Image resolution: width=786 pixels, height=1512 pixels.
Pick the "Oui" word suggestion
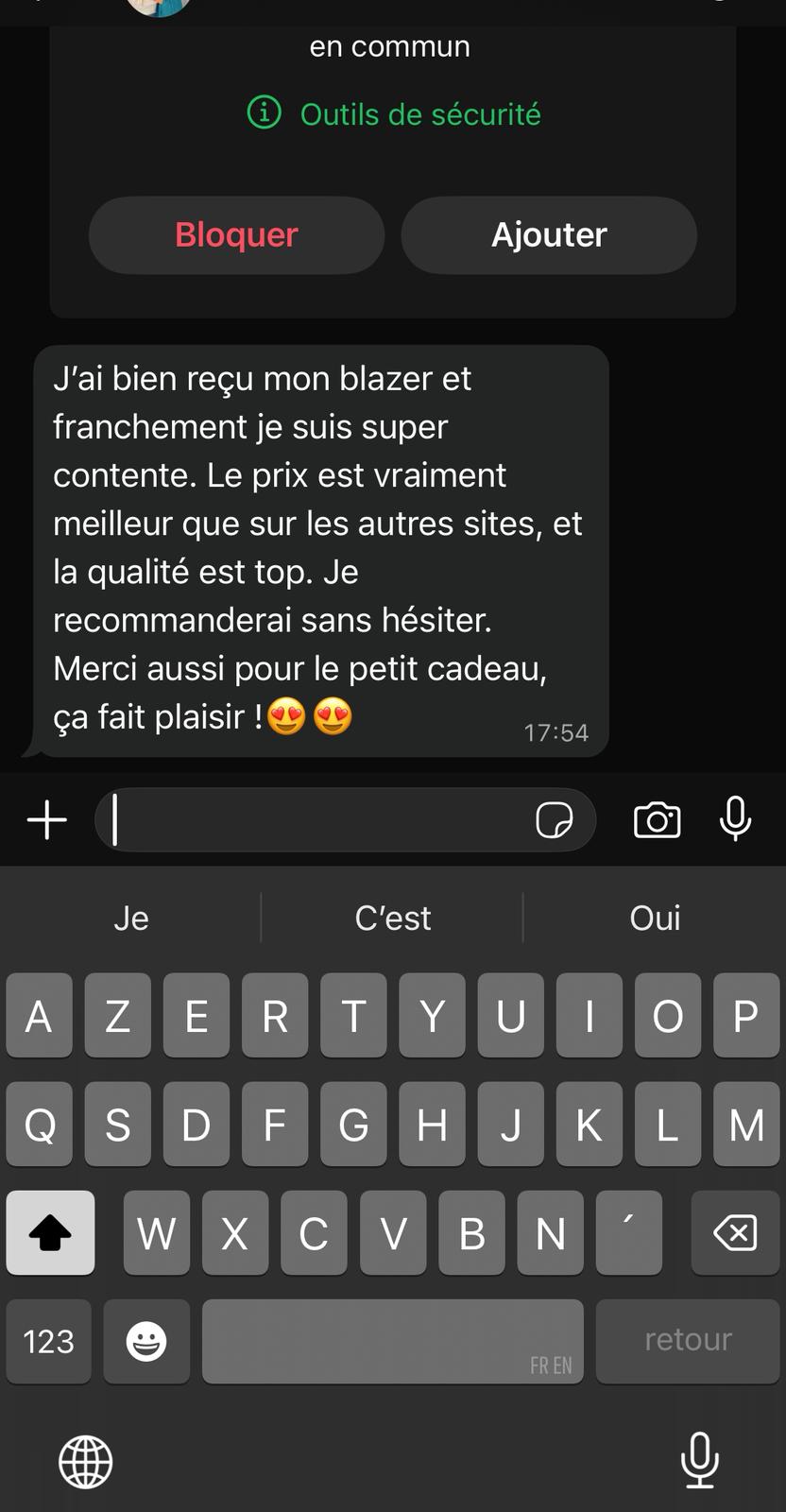click(655, 919)
